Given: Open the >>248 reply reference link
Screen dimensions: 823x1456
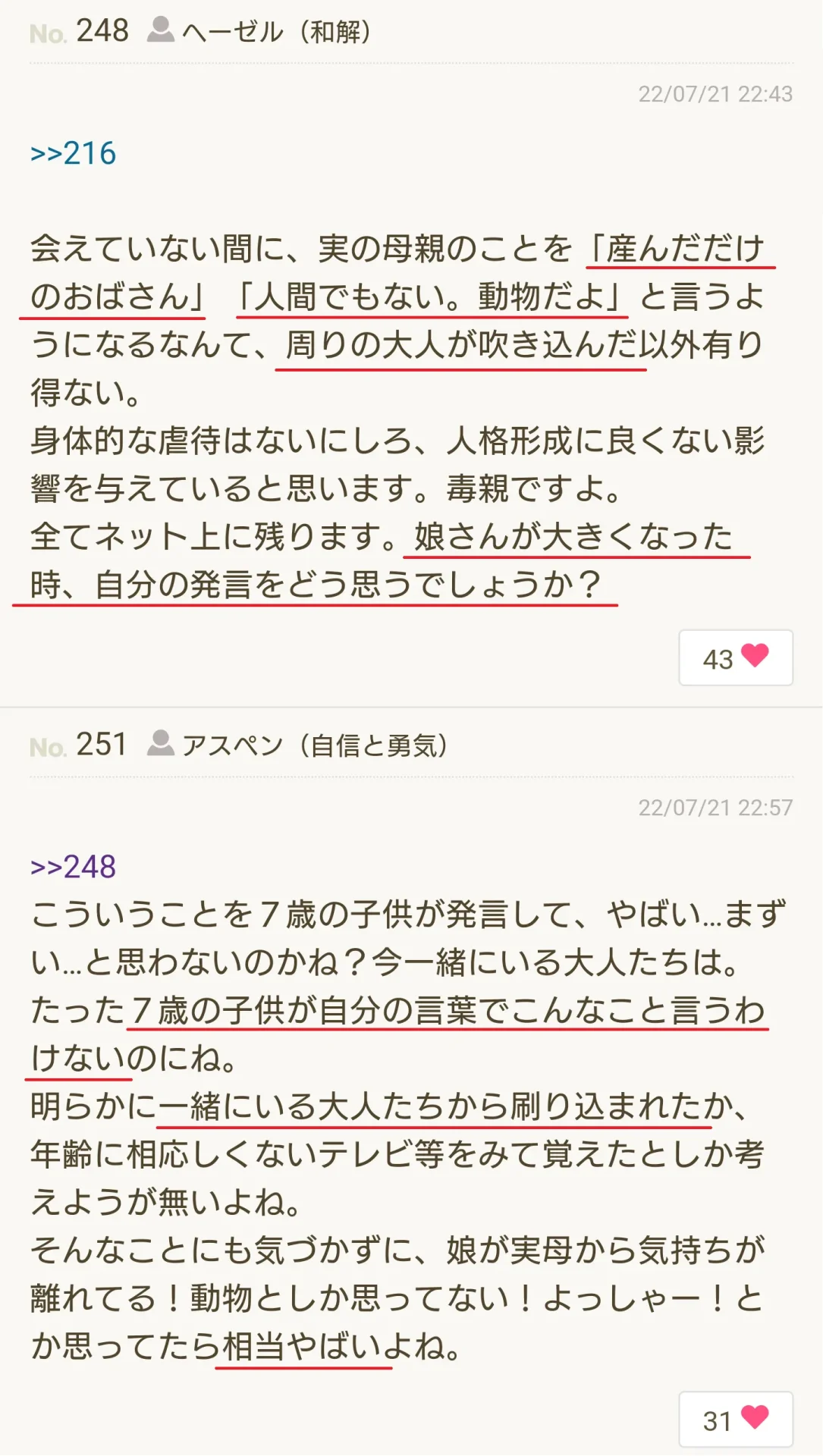Looking at the screenshot, I should [x=73, y=867].
